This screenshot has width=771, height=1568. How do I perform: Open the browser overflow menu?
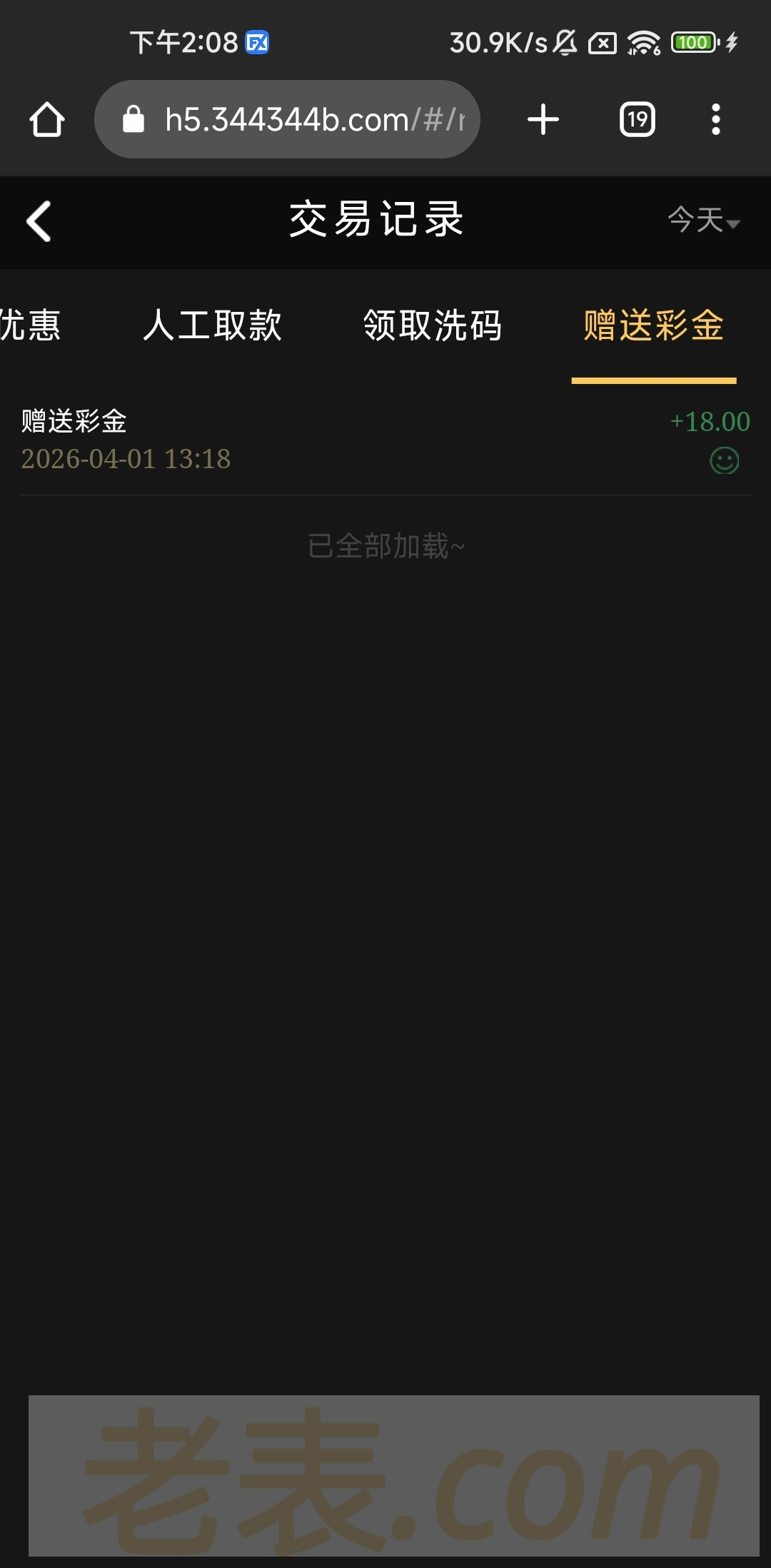coord(716,119)
